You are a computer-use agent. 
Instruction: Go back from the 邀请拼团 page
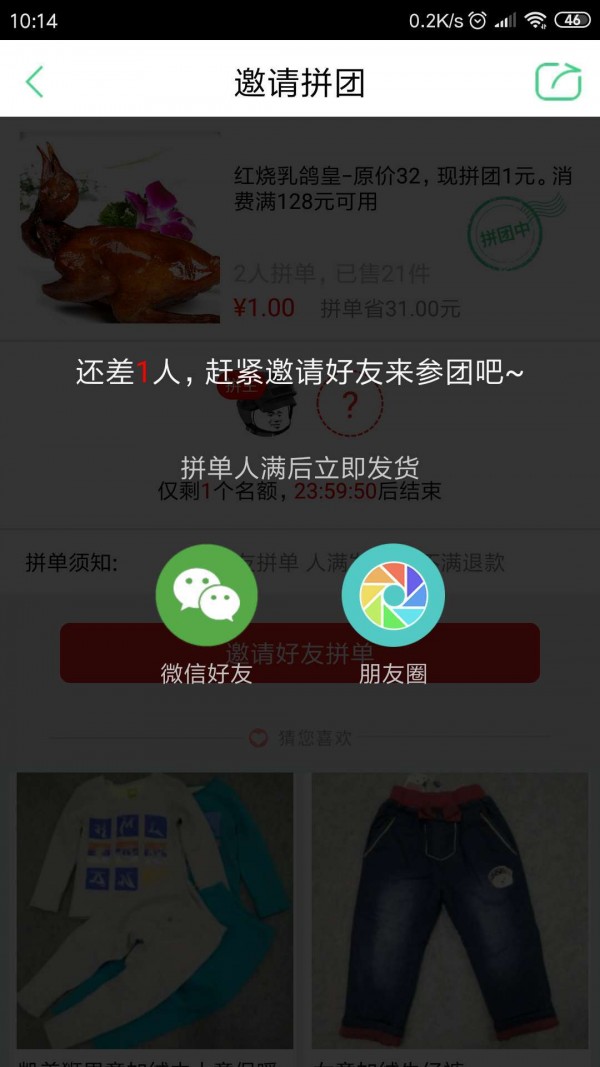click(34, 82)
